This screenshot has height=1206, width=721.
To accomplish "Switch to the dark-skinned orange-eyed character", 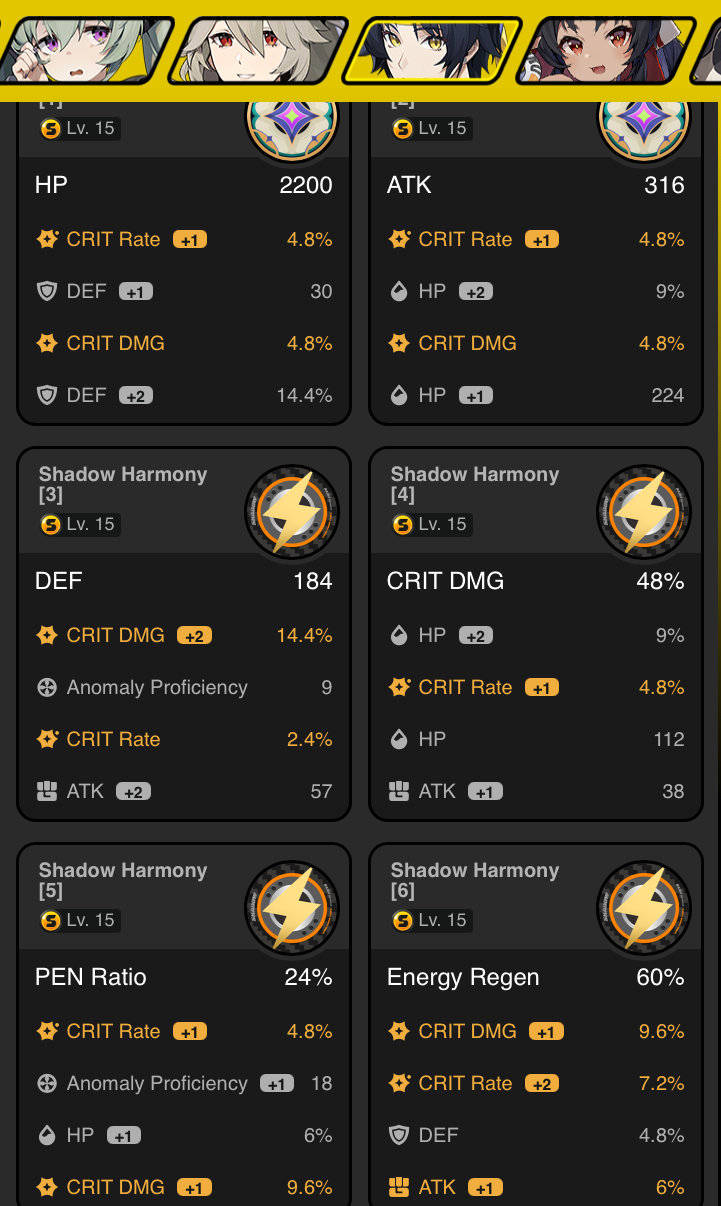I will pyautogui.click(x=606, y=50).
